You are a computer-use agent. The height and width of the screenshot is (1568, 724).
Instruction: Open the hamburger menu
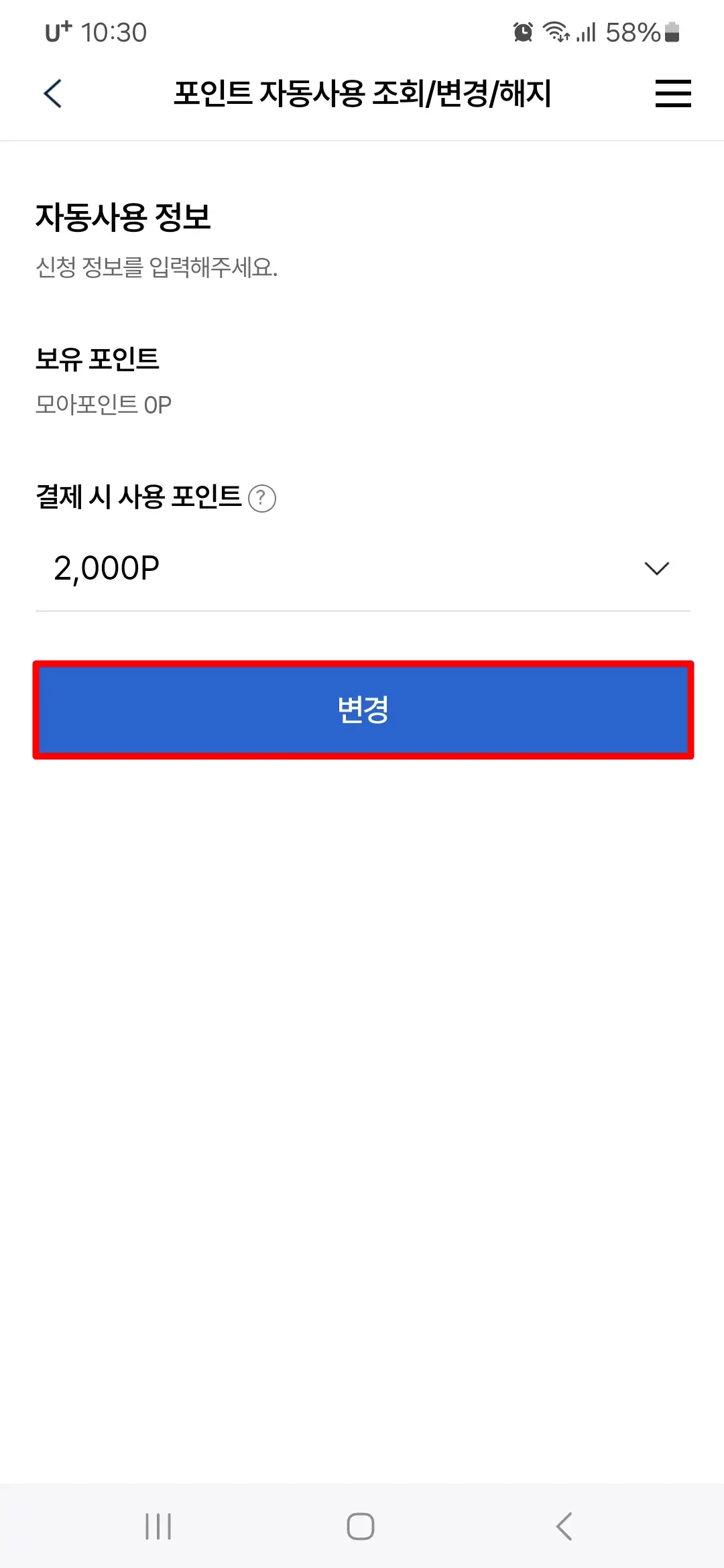[672, 94]
